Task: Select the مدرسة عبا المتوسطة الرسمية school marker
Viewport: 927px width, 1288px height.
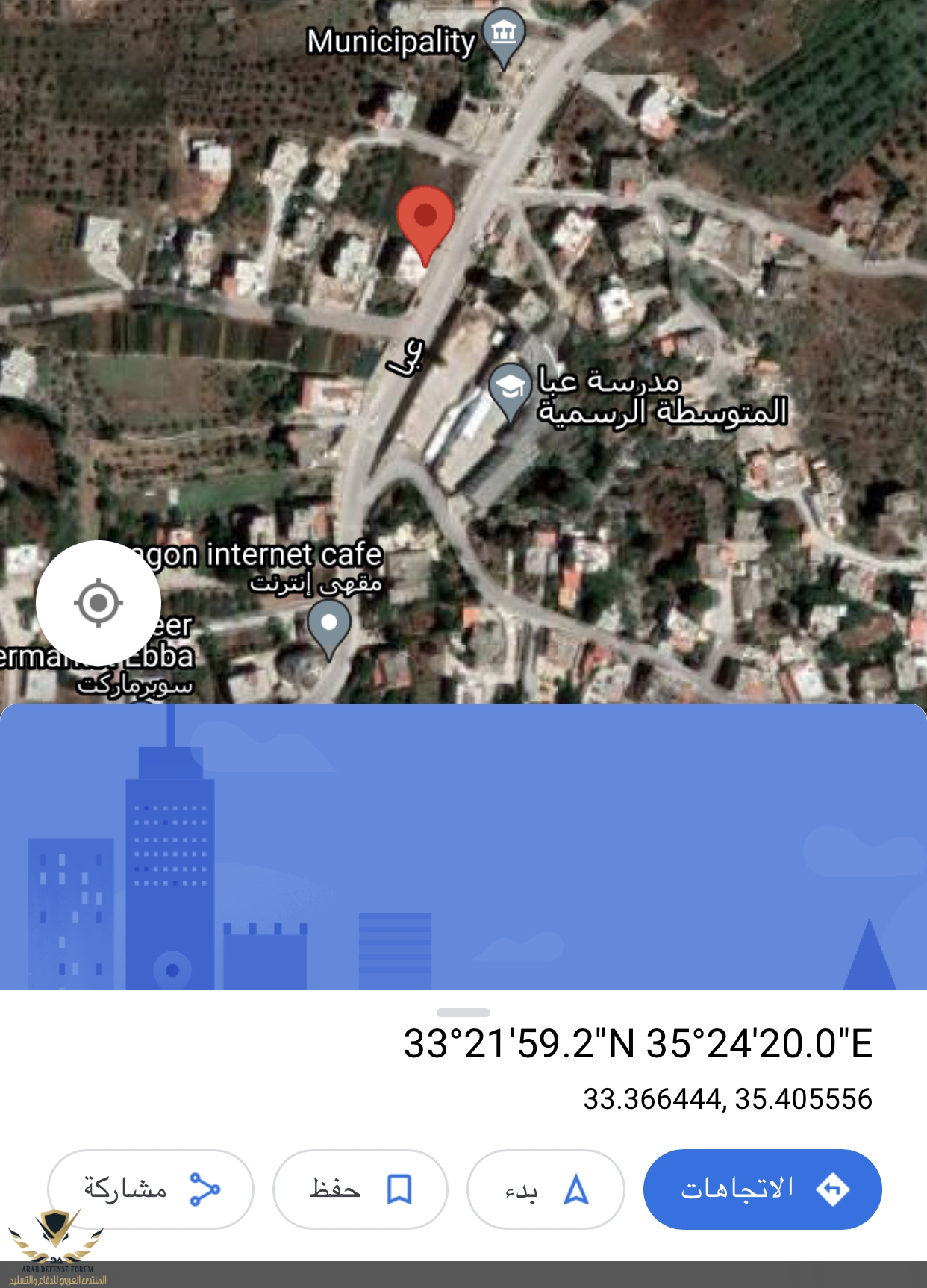Action: coord(510,387)
